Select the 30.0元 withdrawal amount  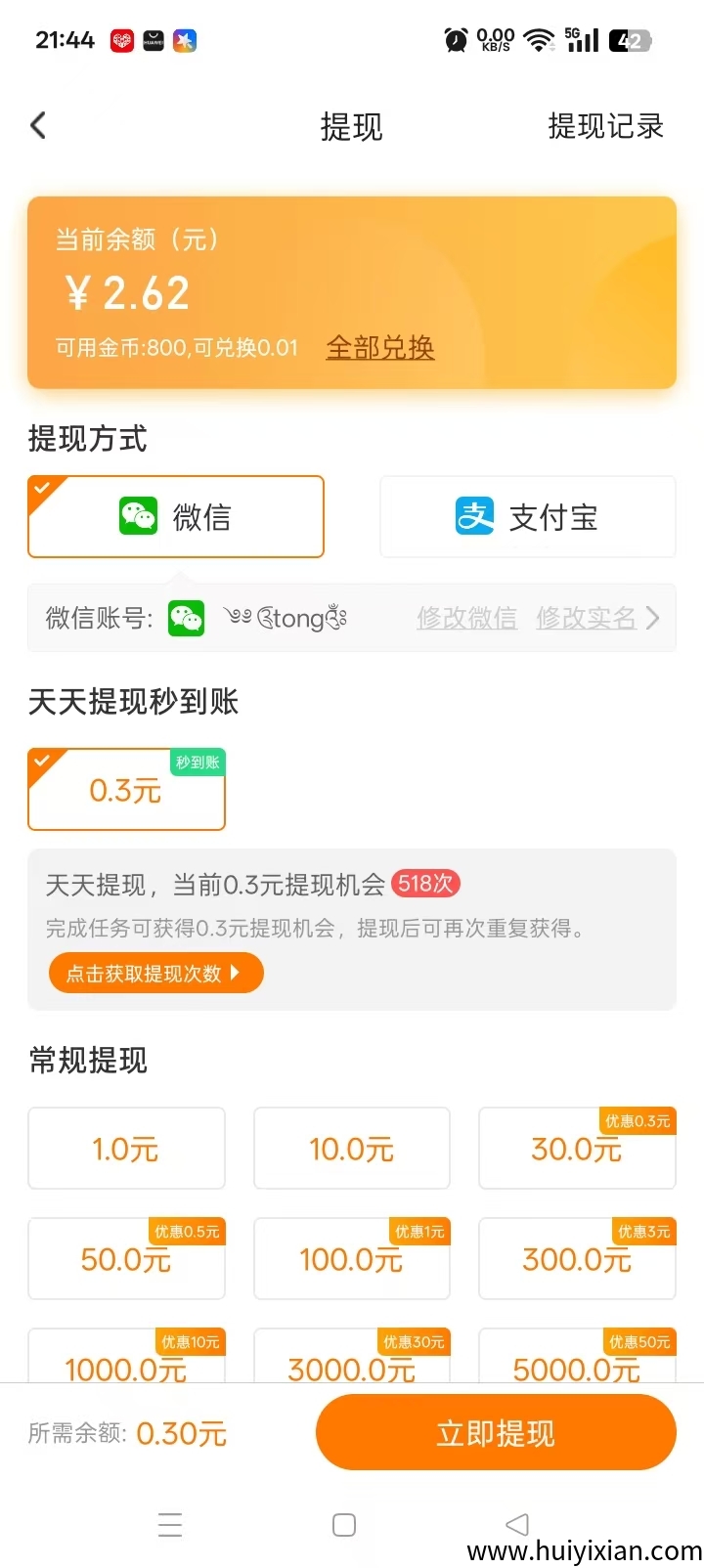[577, 1149]
